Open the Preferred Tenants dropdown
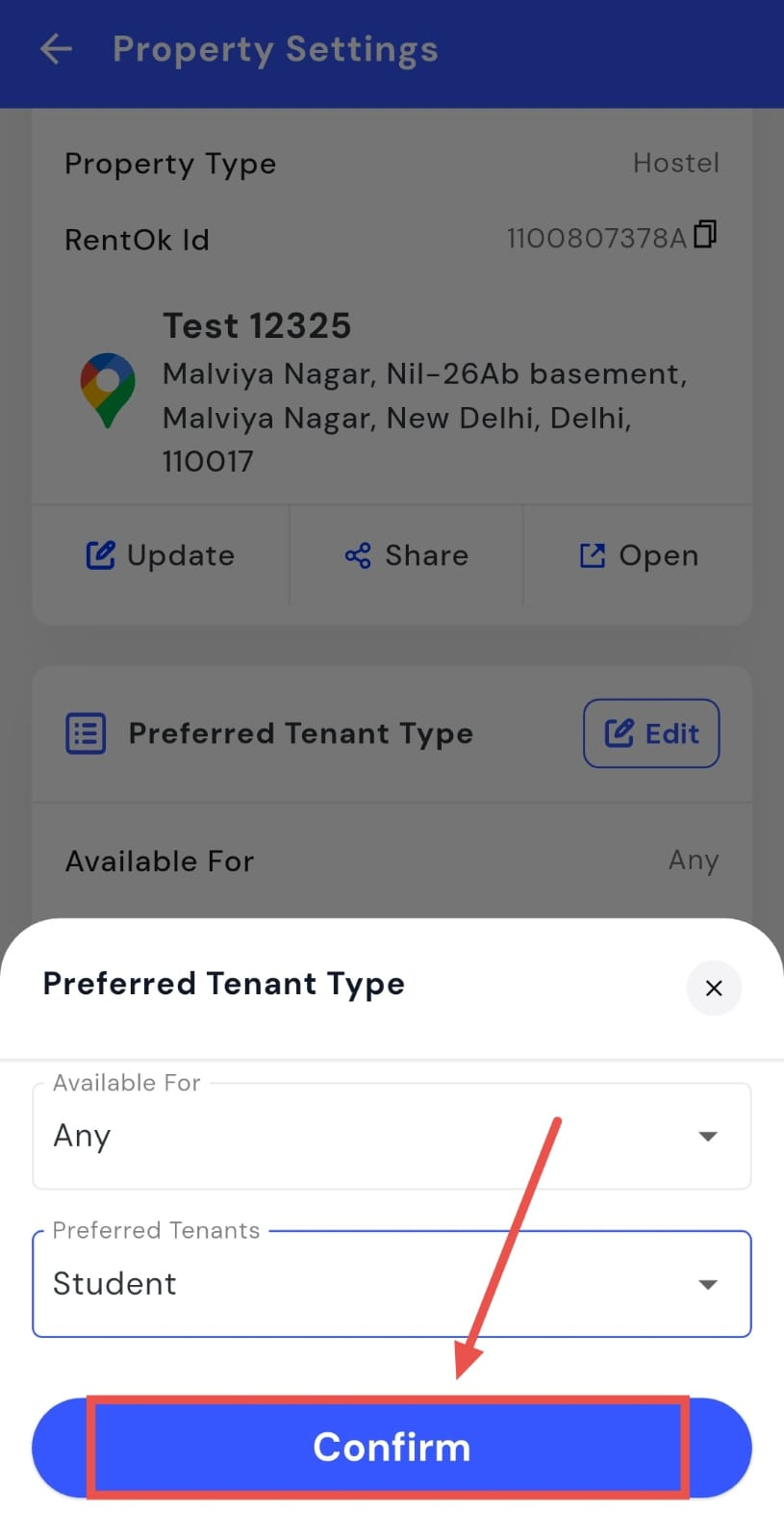The height and width of the screenshot is (1540, 784). 392,1284
